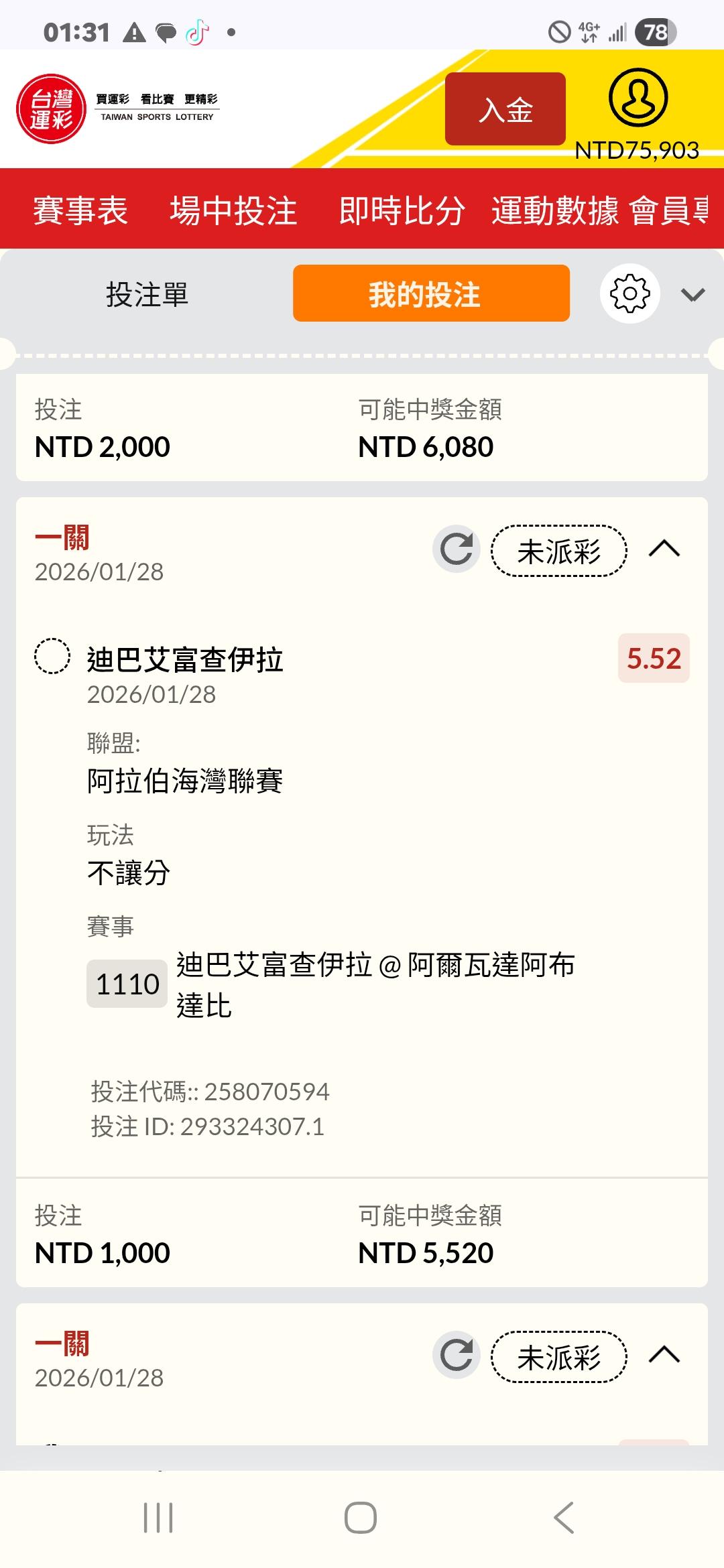The width and height of the screenshot is (724, 1568).
Task: Switch to 場中投注 section
Action: [x=233, y=210]
